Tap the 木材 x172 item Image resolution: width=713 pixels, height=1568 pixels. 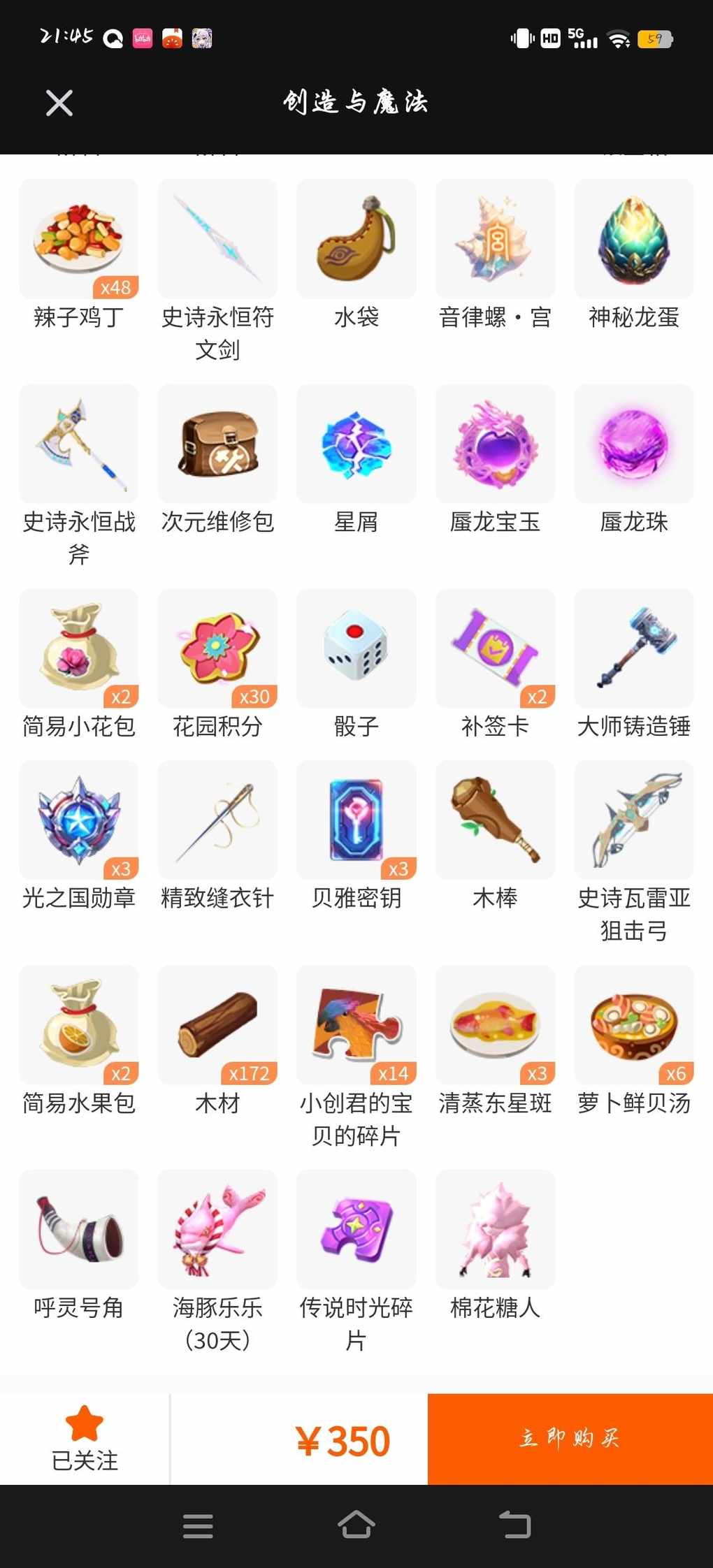(x=217, y=1025)
